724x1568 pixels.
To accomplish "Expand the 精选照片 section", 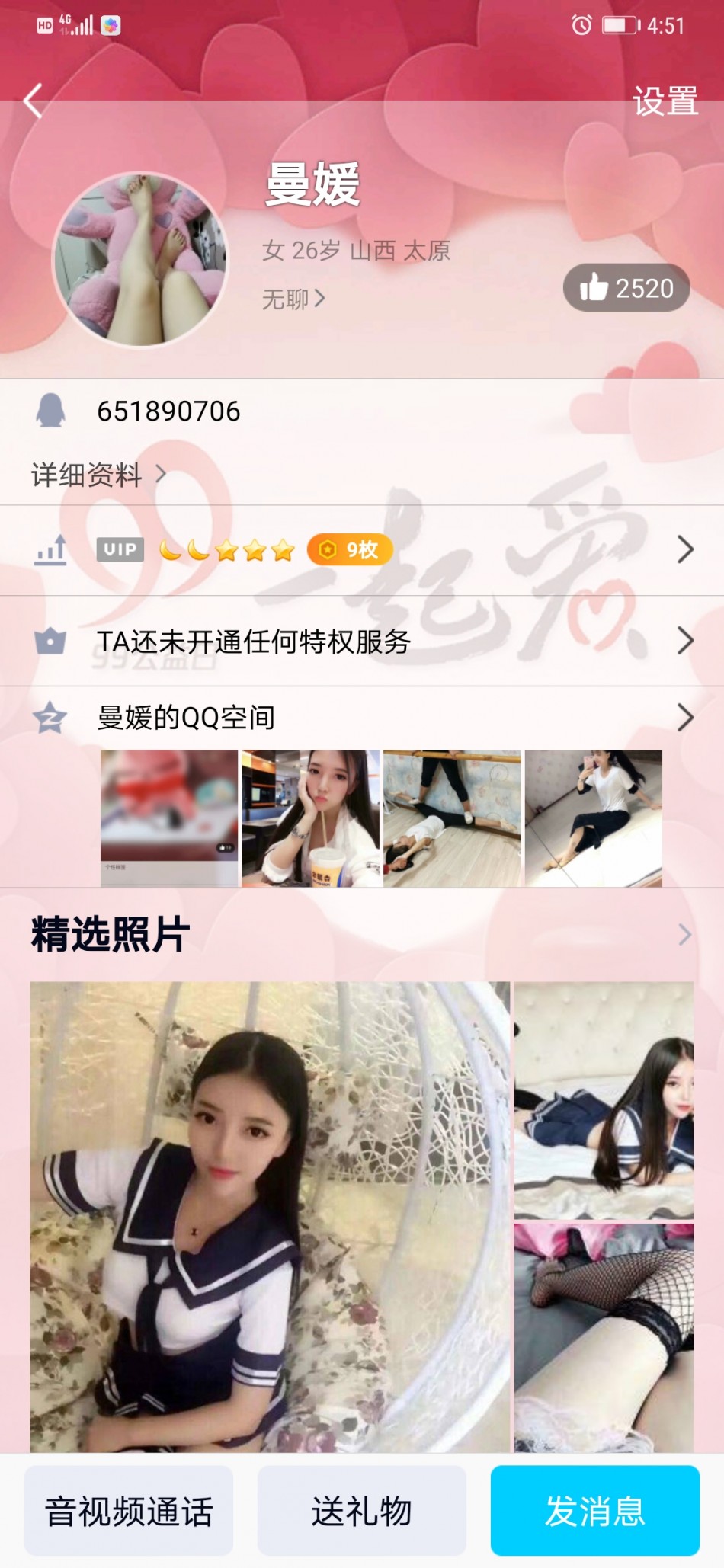I will 684,934.
